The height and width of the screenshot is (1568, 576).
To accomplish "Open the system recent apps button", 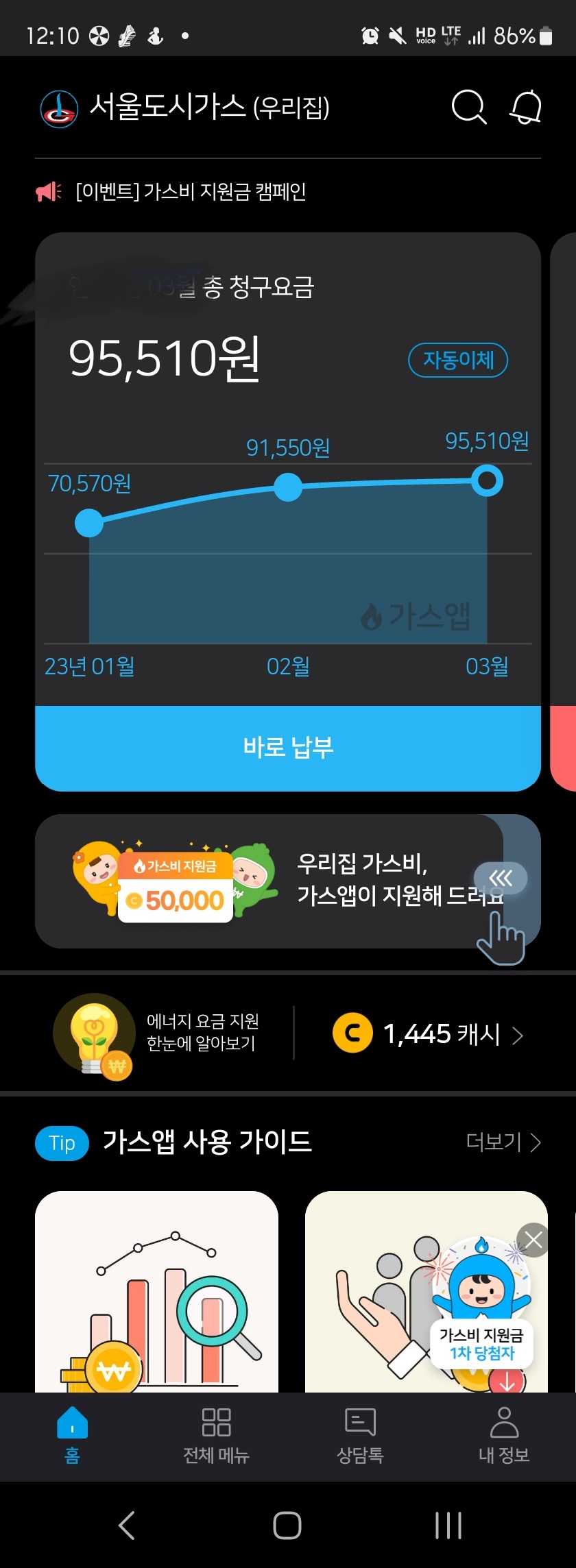I will (448, 1526).
